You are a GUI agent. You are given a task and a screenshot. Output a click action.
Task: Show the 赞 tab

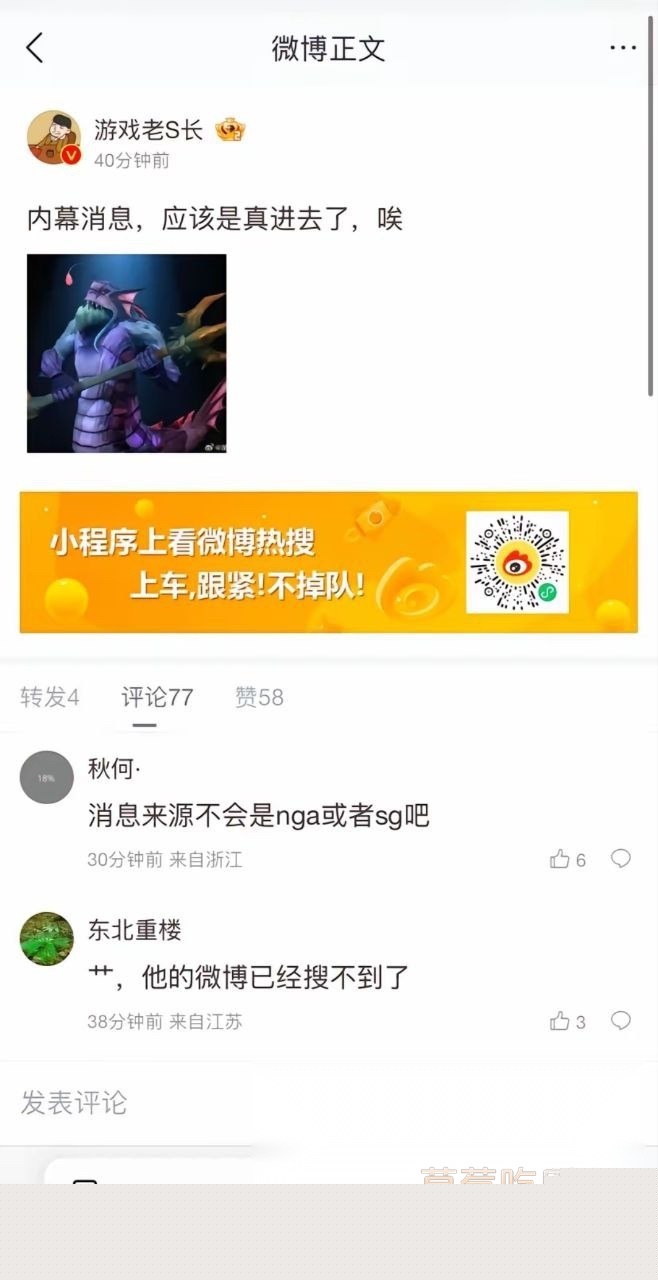(x=259, y=698)
